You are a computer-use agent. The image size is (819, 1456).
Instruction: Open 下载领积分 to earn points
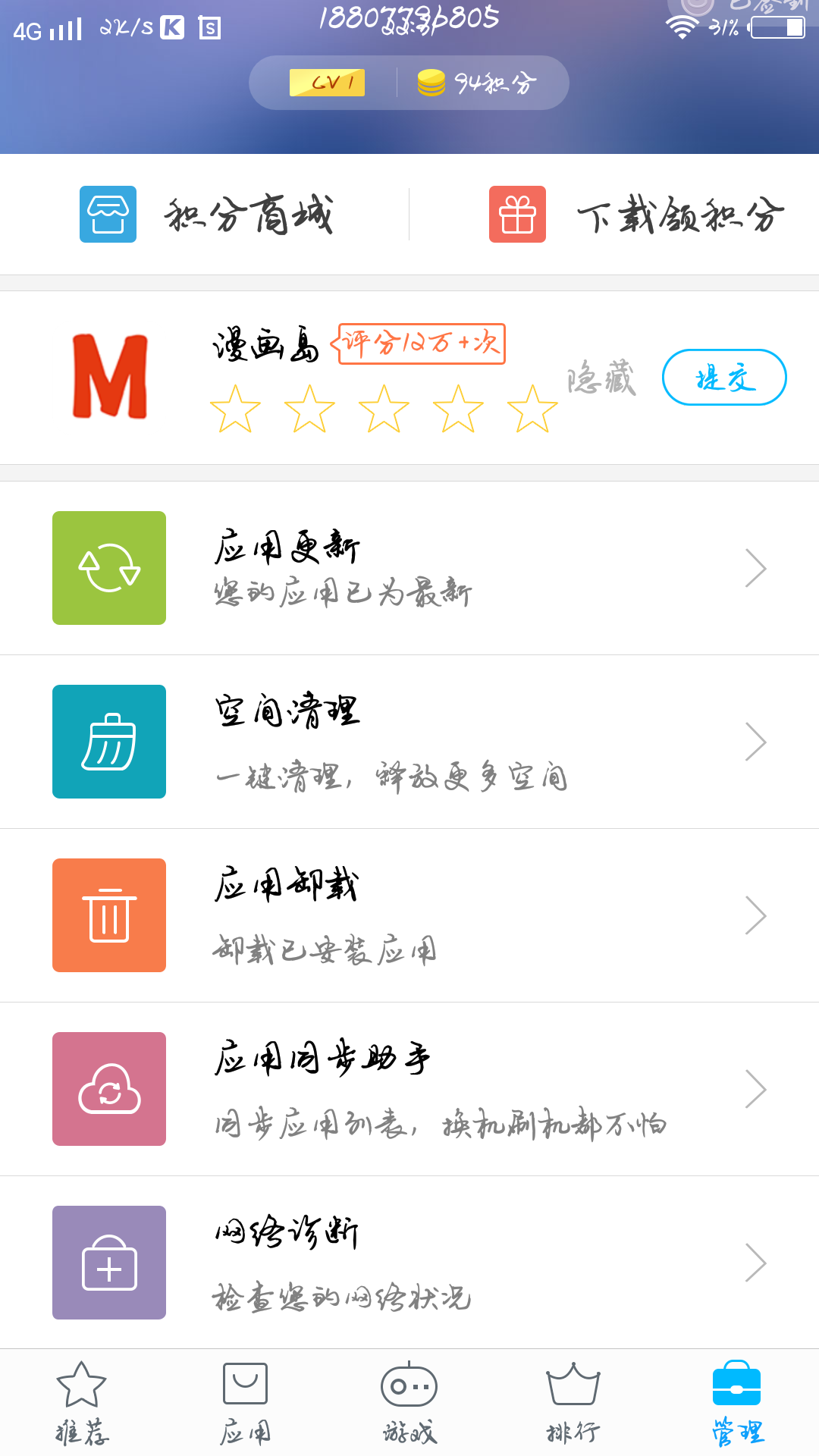[x=635, y=215]
